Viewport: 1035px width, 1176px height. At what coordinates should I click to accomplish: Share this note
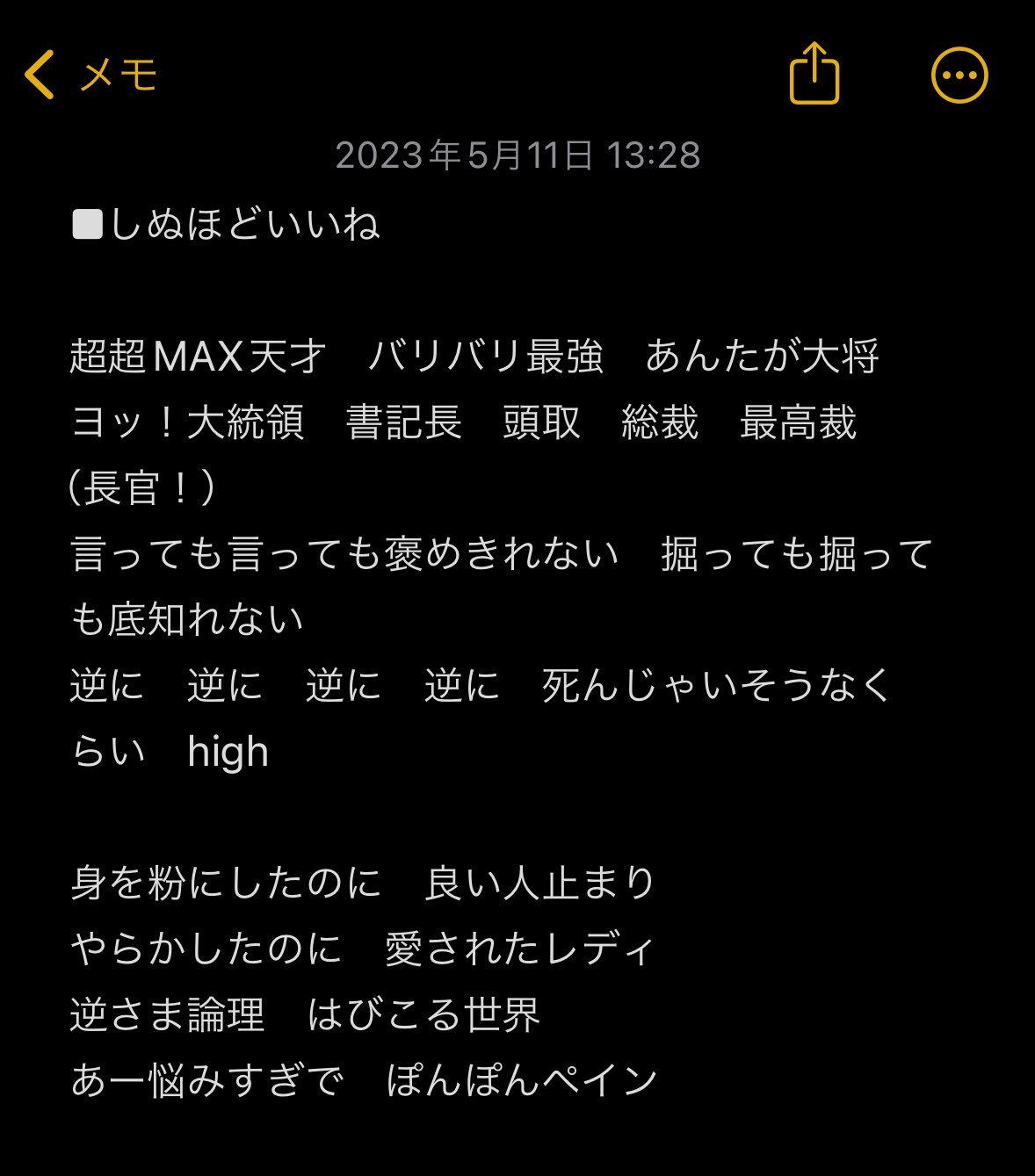coord(814,74)
